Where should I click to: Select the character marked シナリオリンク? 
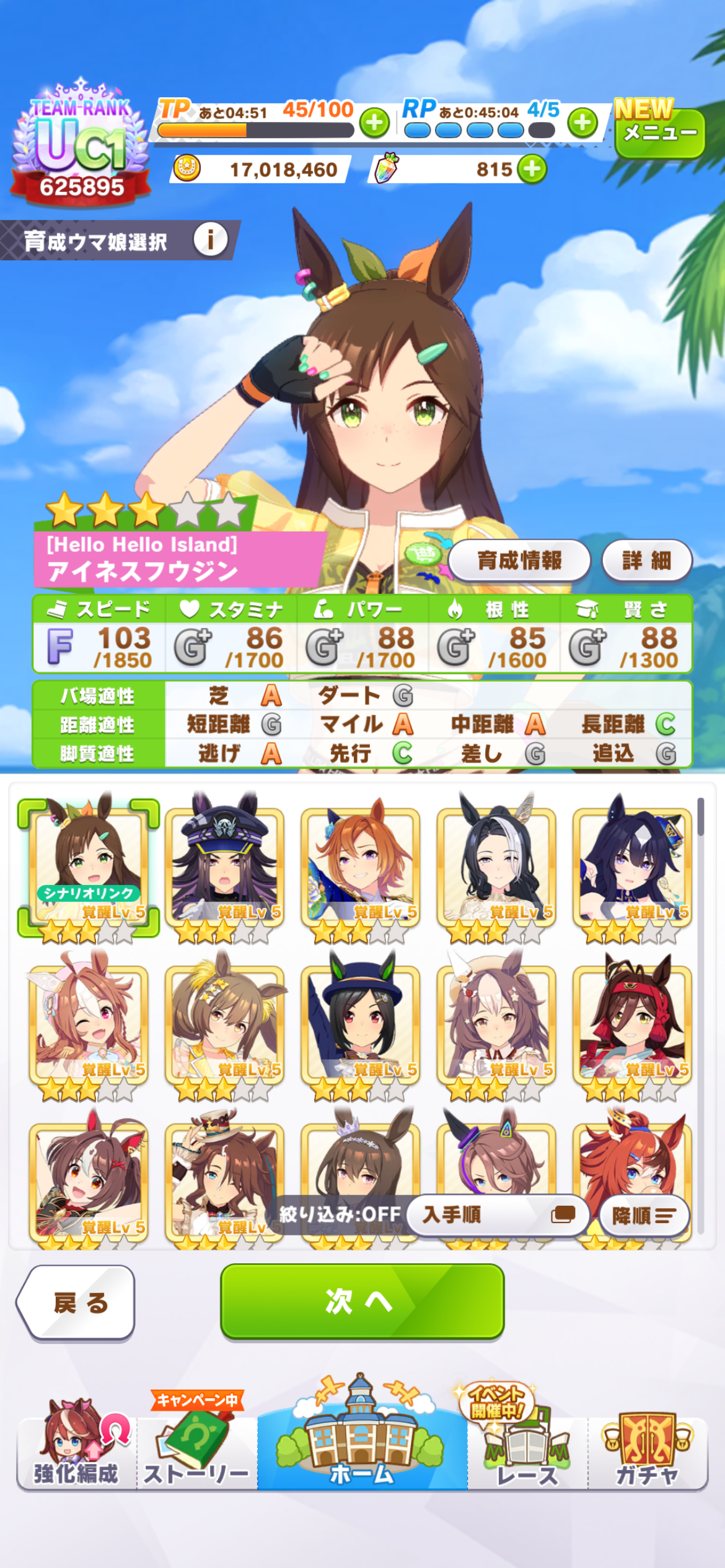click(88, 868)
